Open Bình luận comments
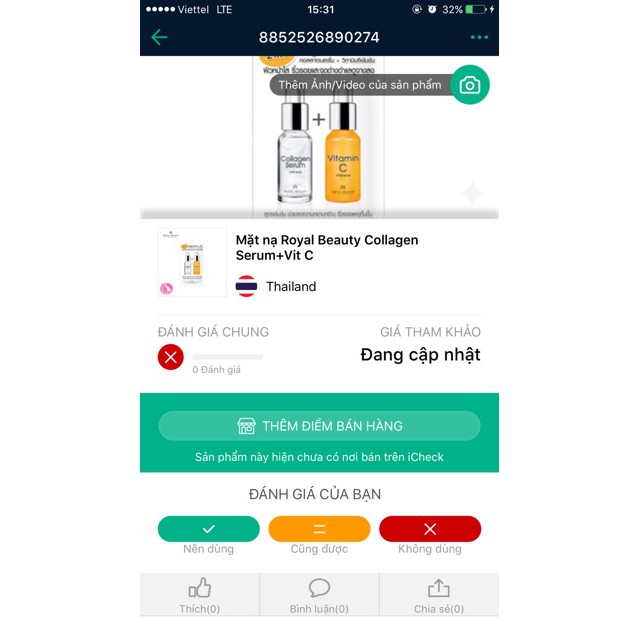The height and width of the screenshot is (640, 640). [x=319, y=595]
